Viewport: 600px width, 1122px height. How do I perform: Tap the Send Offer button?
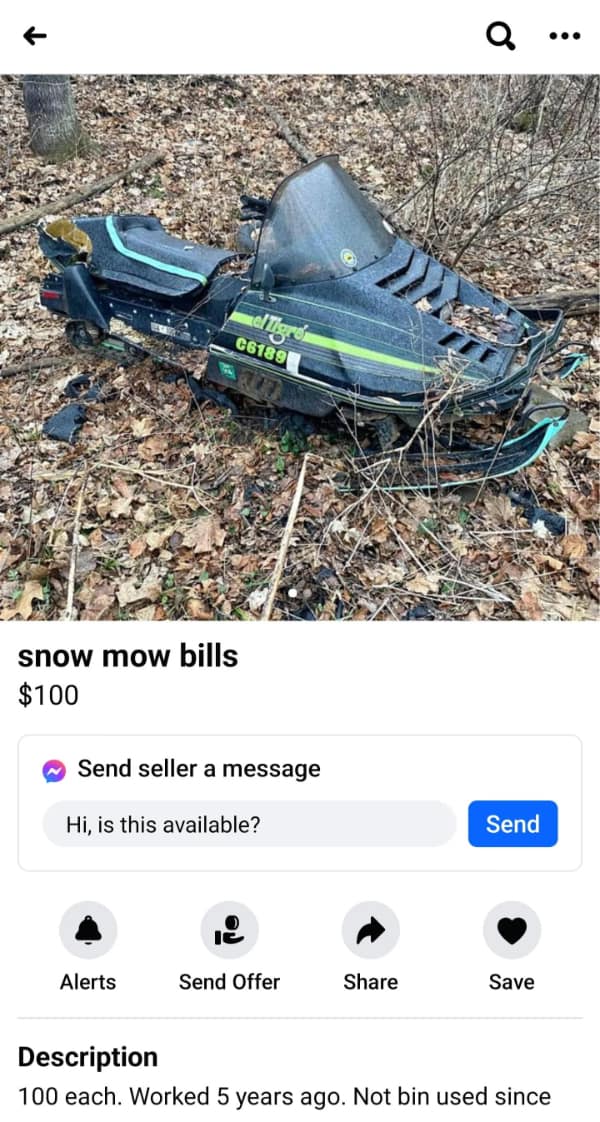(229, 930)
